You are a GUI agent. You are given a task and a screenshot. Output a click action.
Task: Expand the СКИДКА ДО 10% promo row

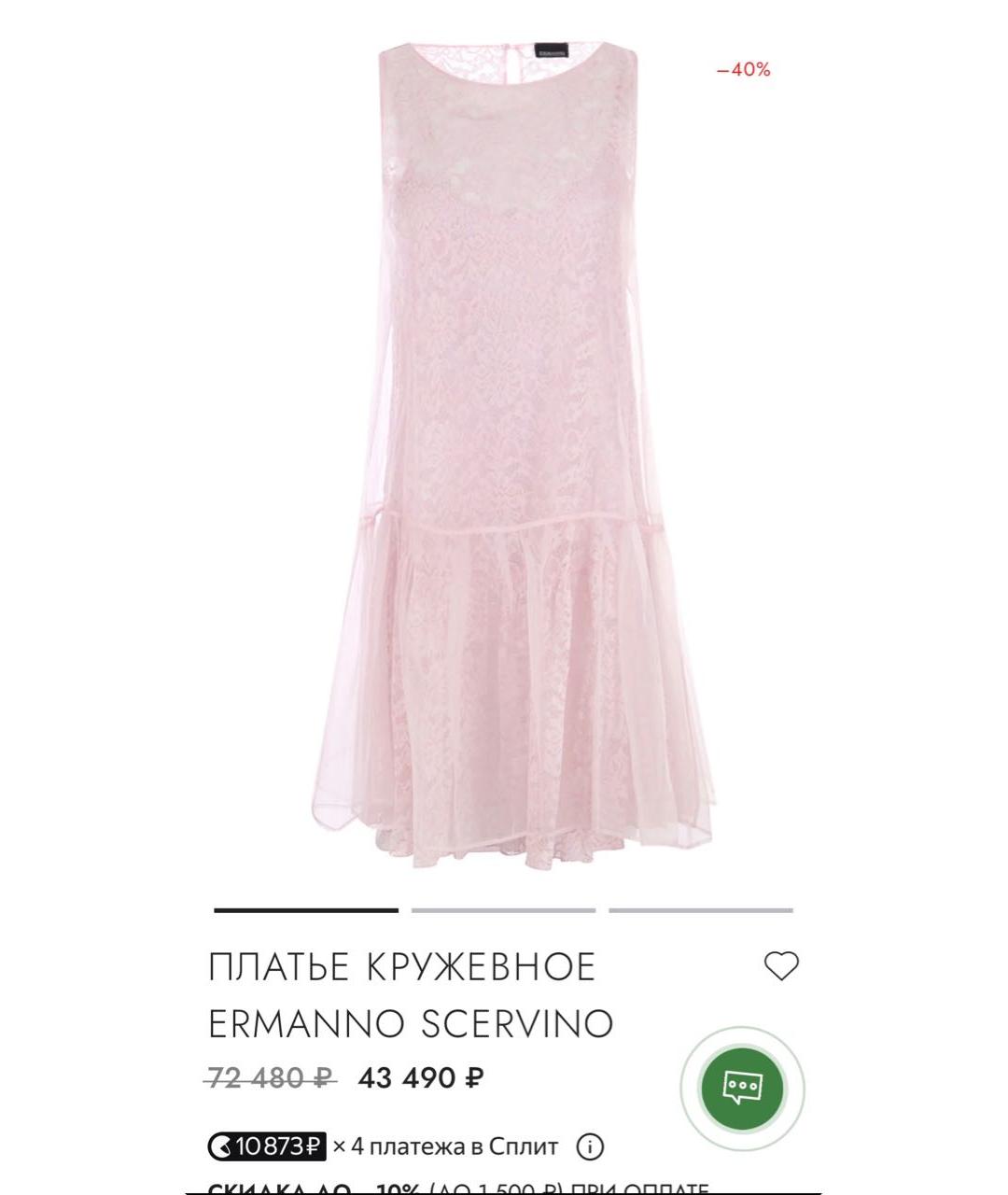coord(467,1188)
